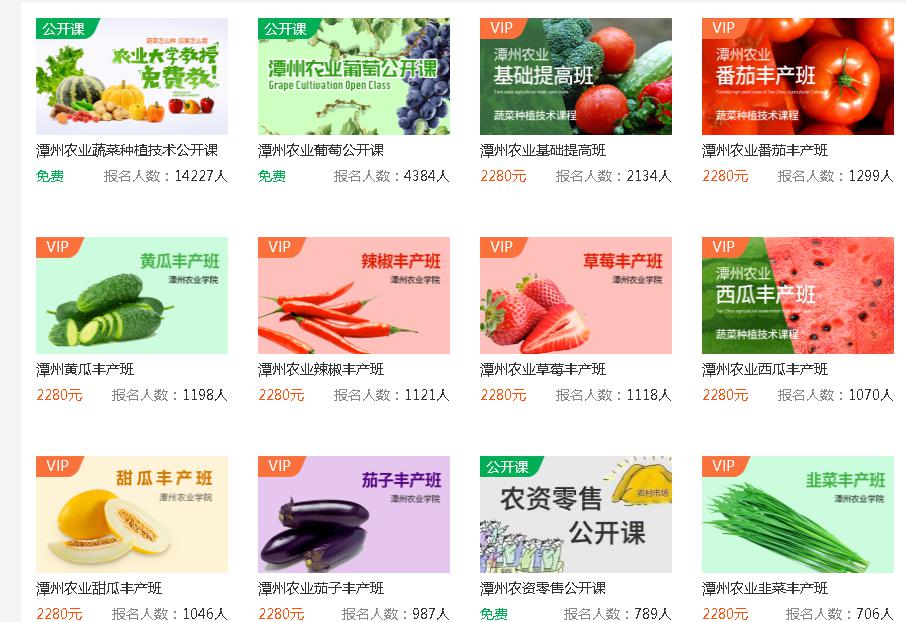906x622 pixels.
Task: Open the 潭州农资零售公开课 free course
Action: click(x=575, y=515)
